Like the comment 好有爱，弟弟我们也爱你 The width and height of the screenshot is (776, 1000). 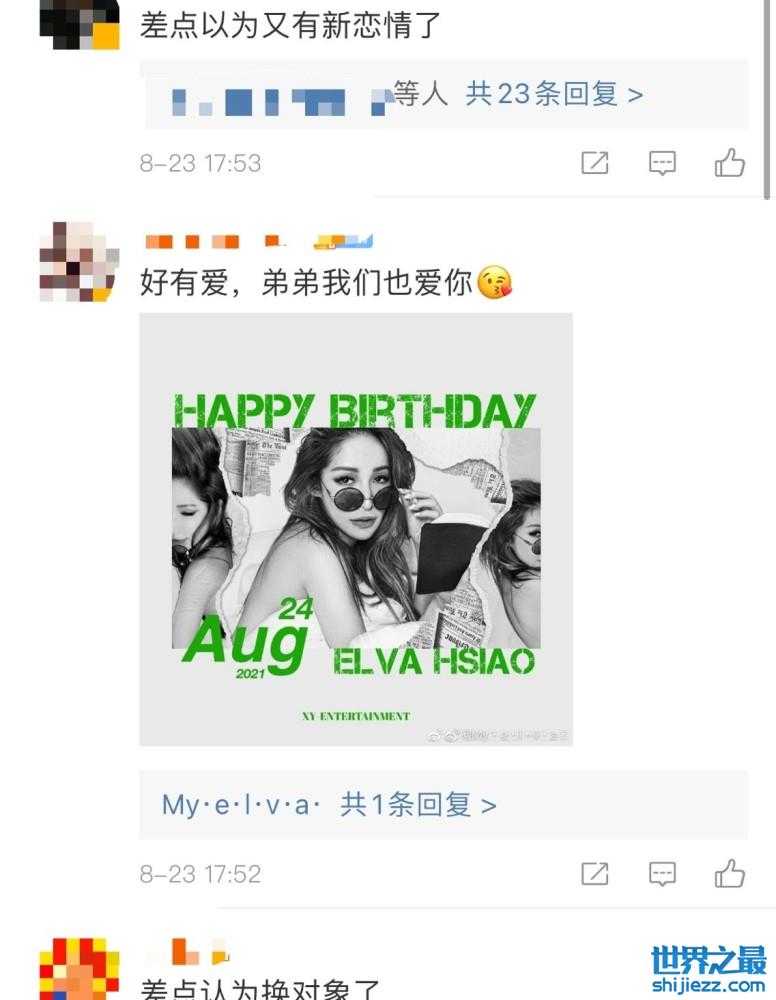(x=730, y=873)
